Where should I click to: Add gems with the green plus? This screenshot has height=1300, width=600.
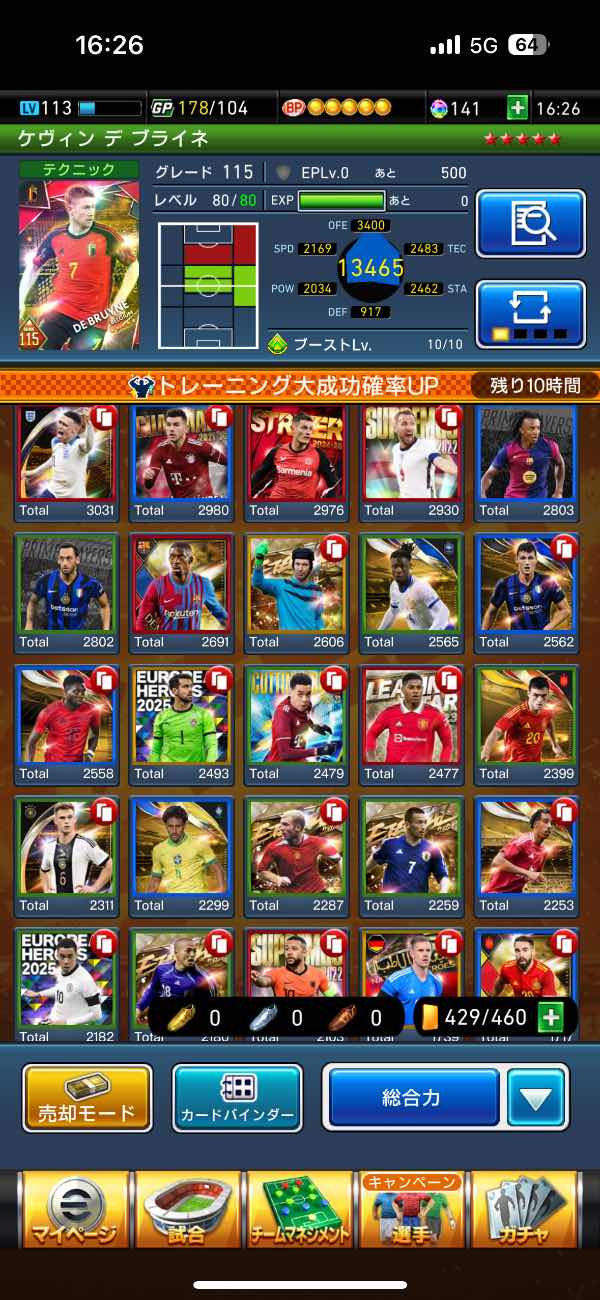pyautogui.click(x=517, y=108)
